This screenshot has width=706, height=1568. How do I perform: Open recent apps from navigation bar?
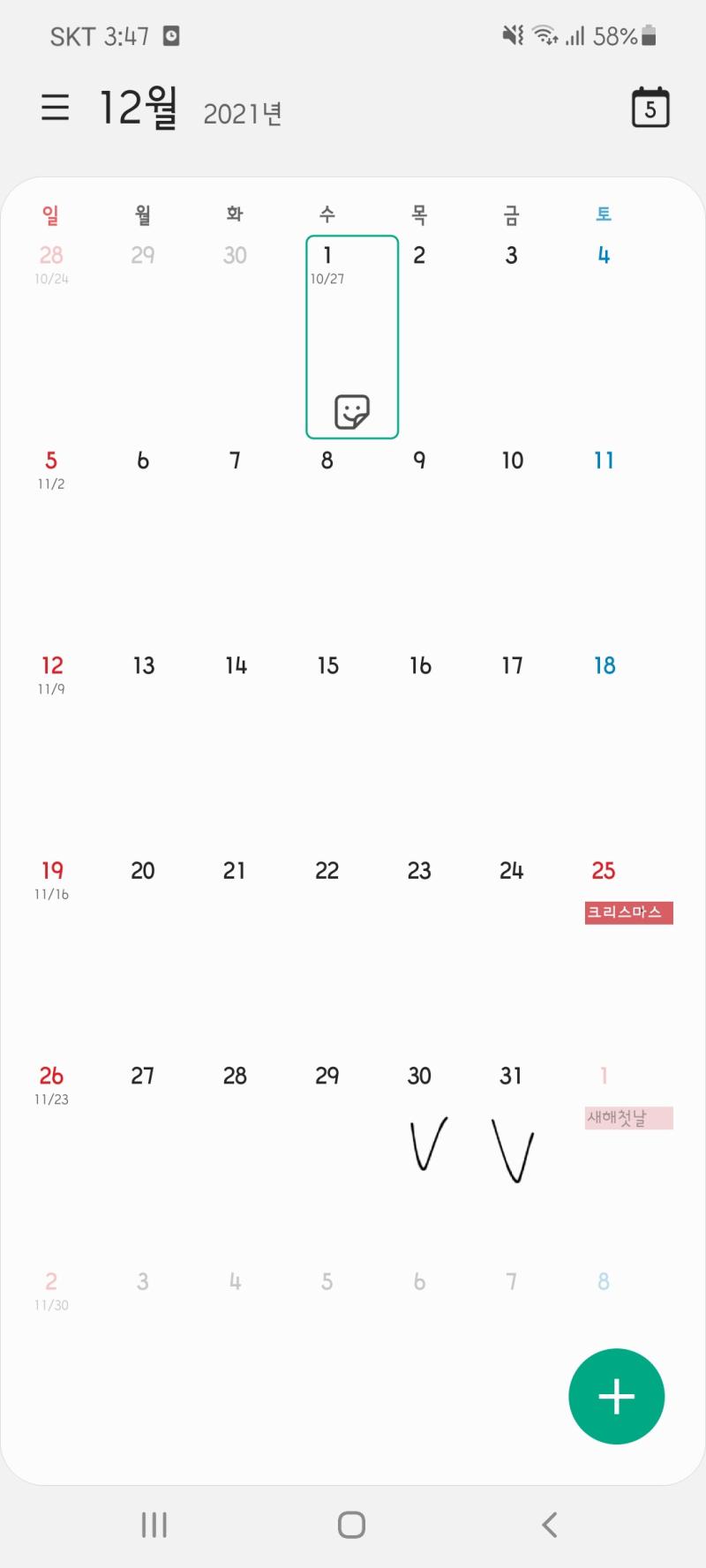[154, 1524]
